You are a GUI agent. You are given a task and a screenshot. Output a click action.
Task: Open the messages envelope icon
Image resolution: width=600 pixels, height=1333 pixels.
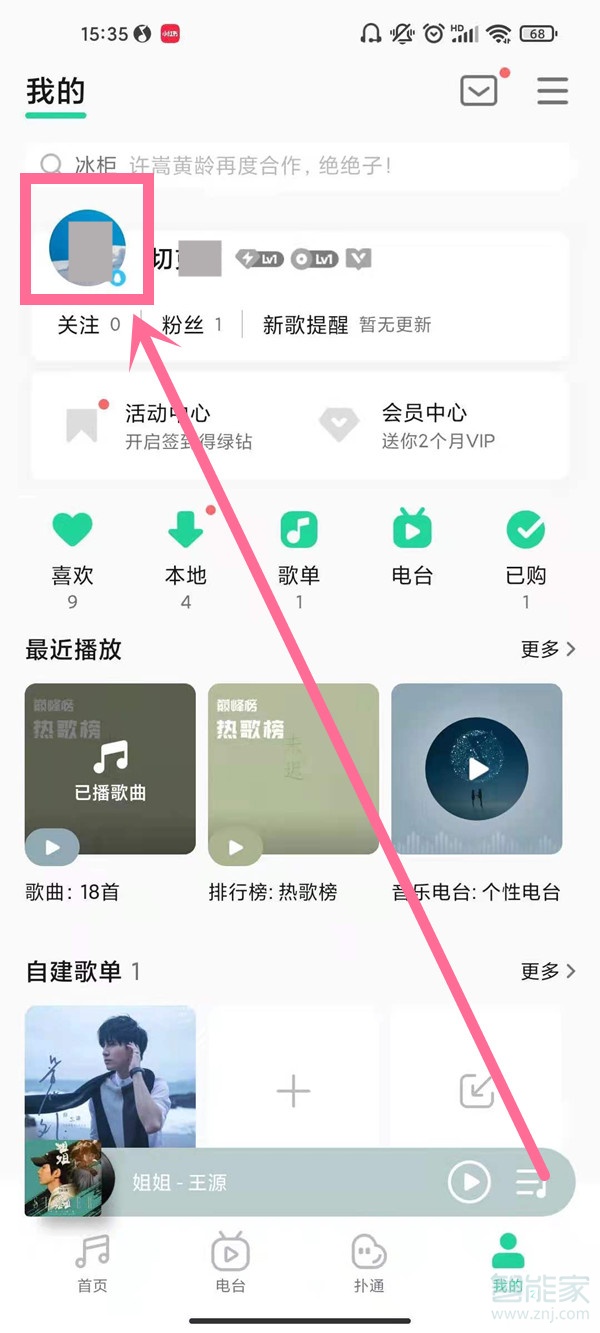pyautogui.click(x=479, y=91)
